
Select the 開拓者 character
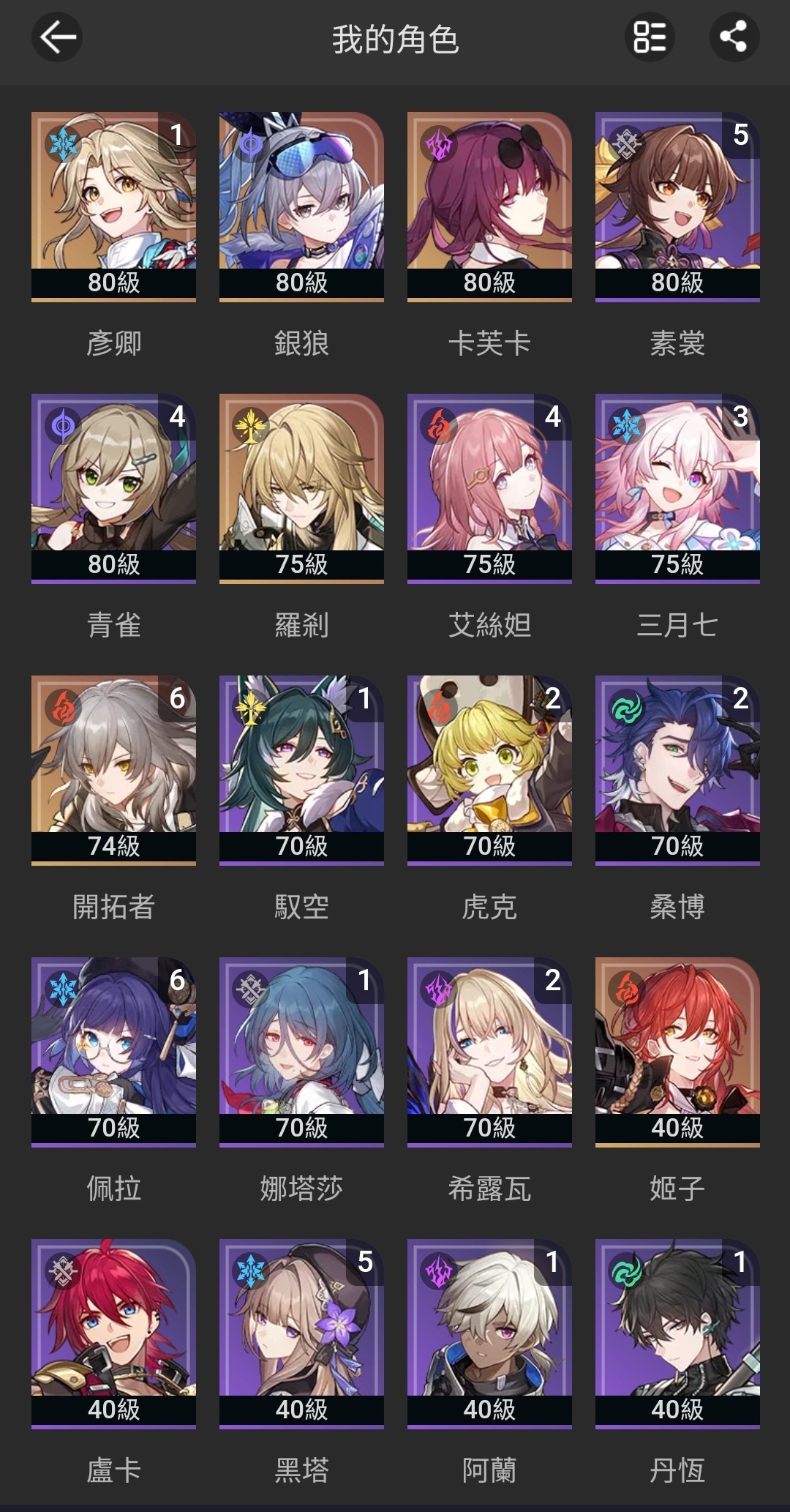click(113, 770)
